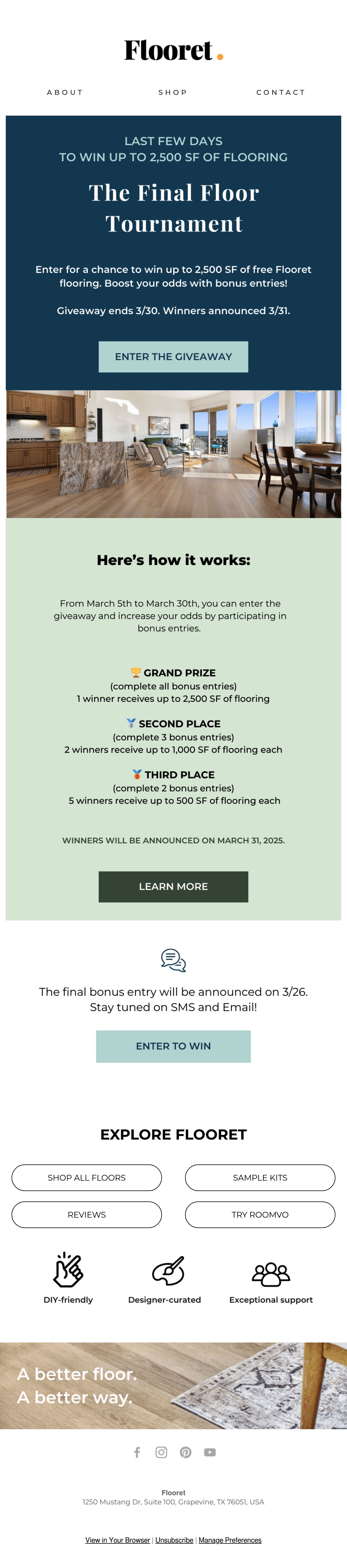Tap the ENTER THE GIVEAWAY button
This screenshot has height=1568, width=347.
(x=173, y=357)
